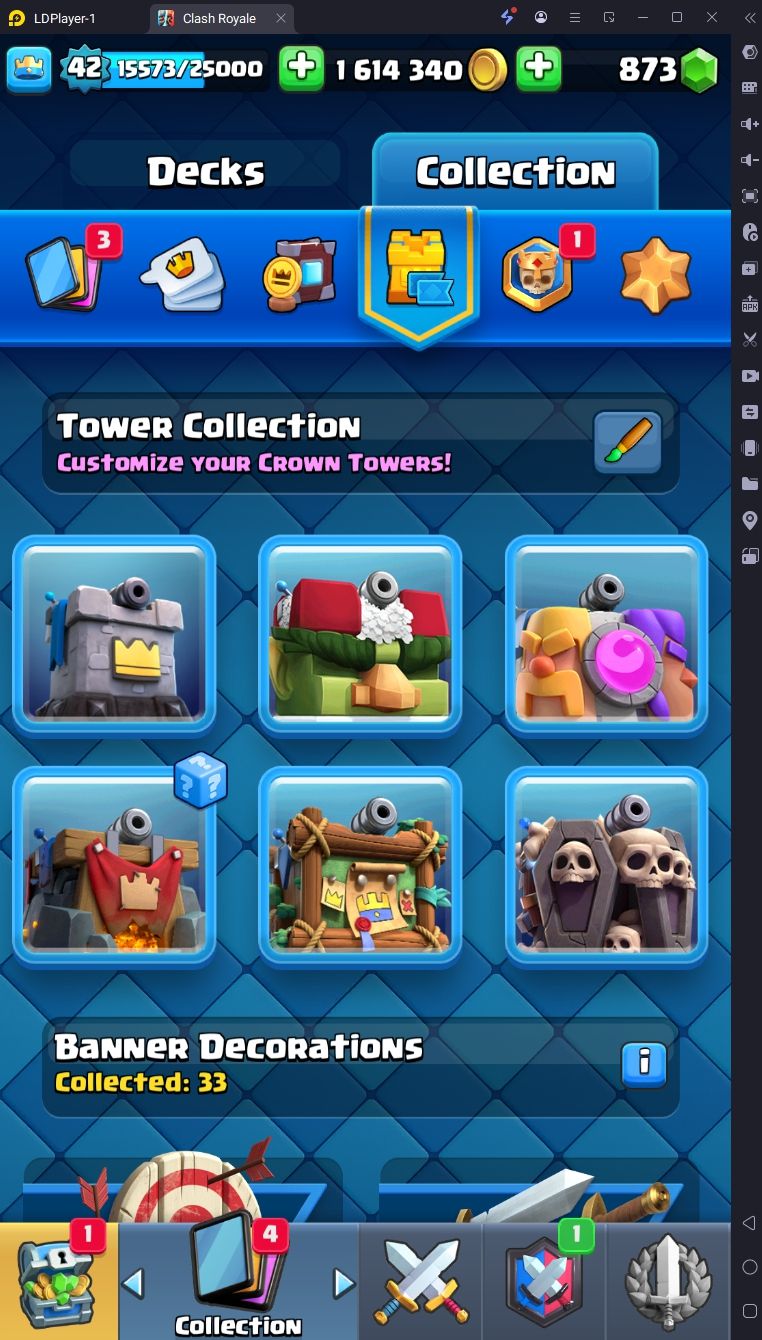This screenshot has width=762, height=1340.
Task: Add more gold with the plus button
Action: click(x=302, y=68)
